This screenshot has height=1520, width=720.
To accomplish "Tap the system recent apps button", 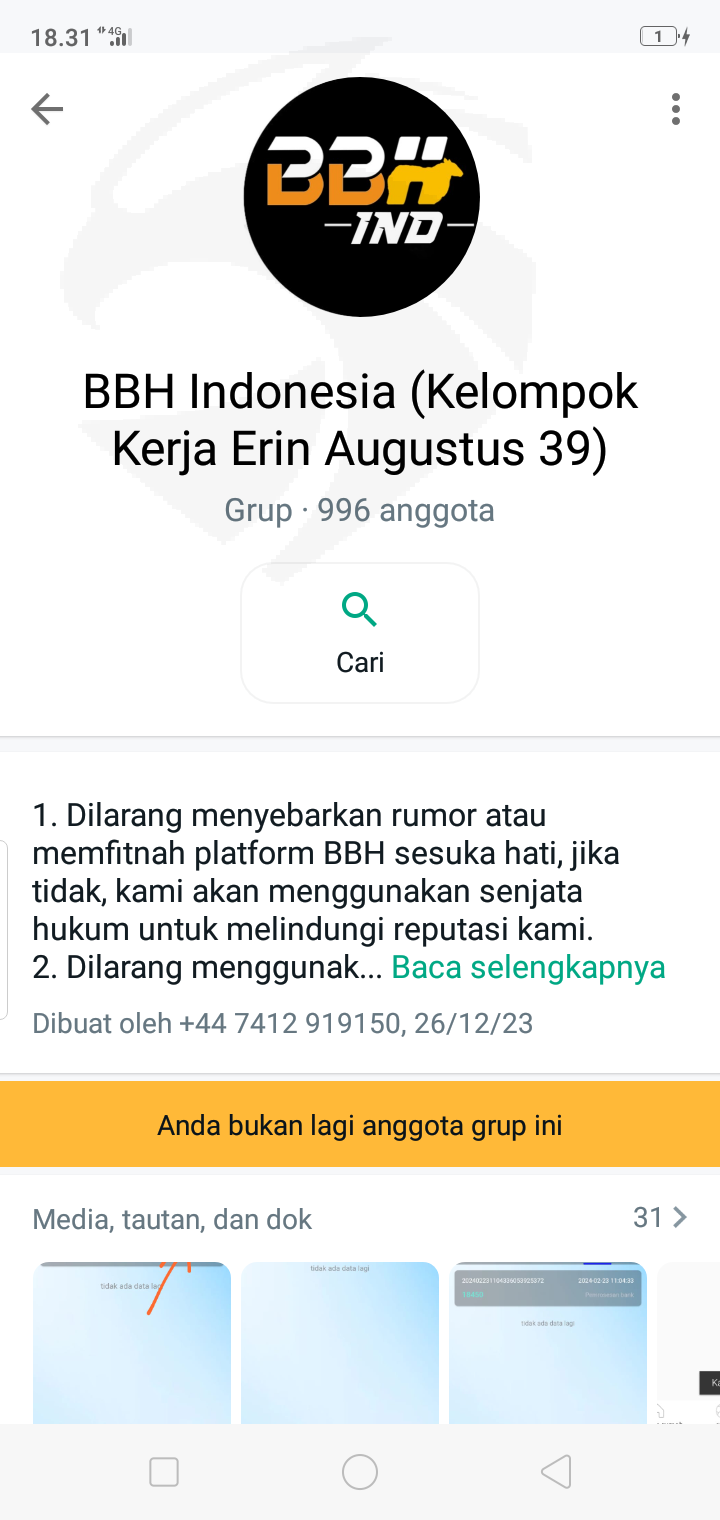I will click(164, 1472).
